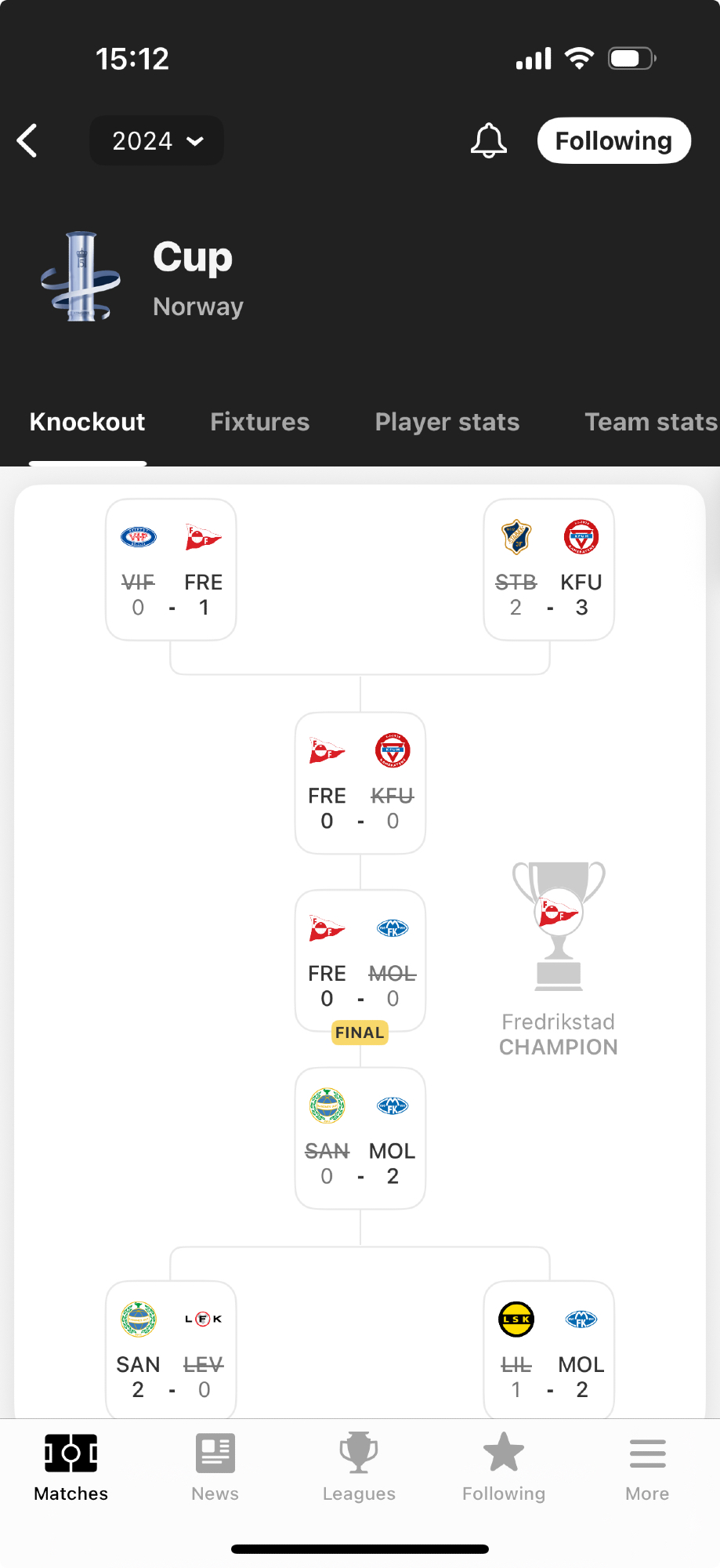Viewport: 720px width, 1568px height.
Task: Go to the Leagues tab
Action: (x=359, y=1467)
